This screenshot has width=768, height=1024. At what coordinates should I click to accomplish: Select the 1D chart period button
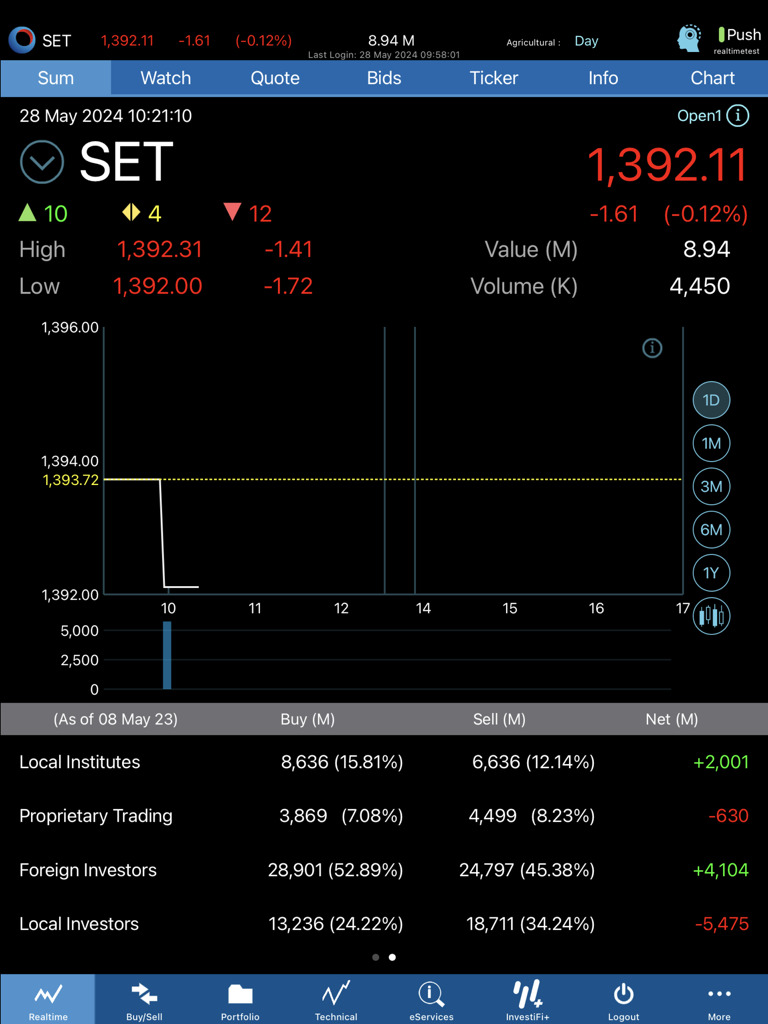coord(711,399)
